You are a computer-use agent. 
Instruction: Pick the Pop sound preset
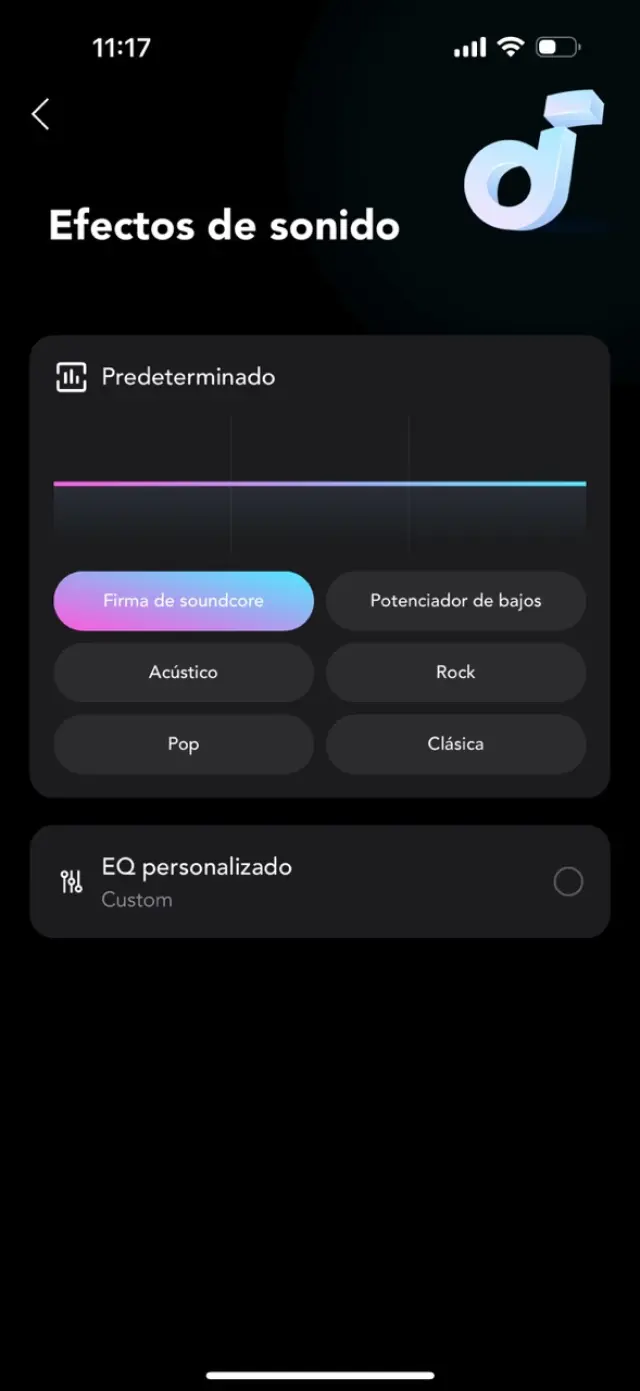point(183,744)
